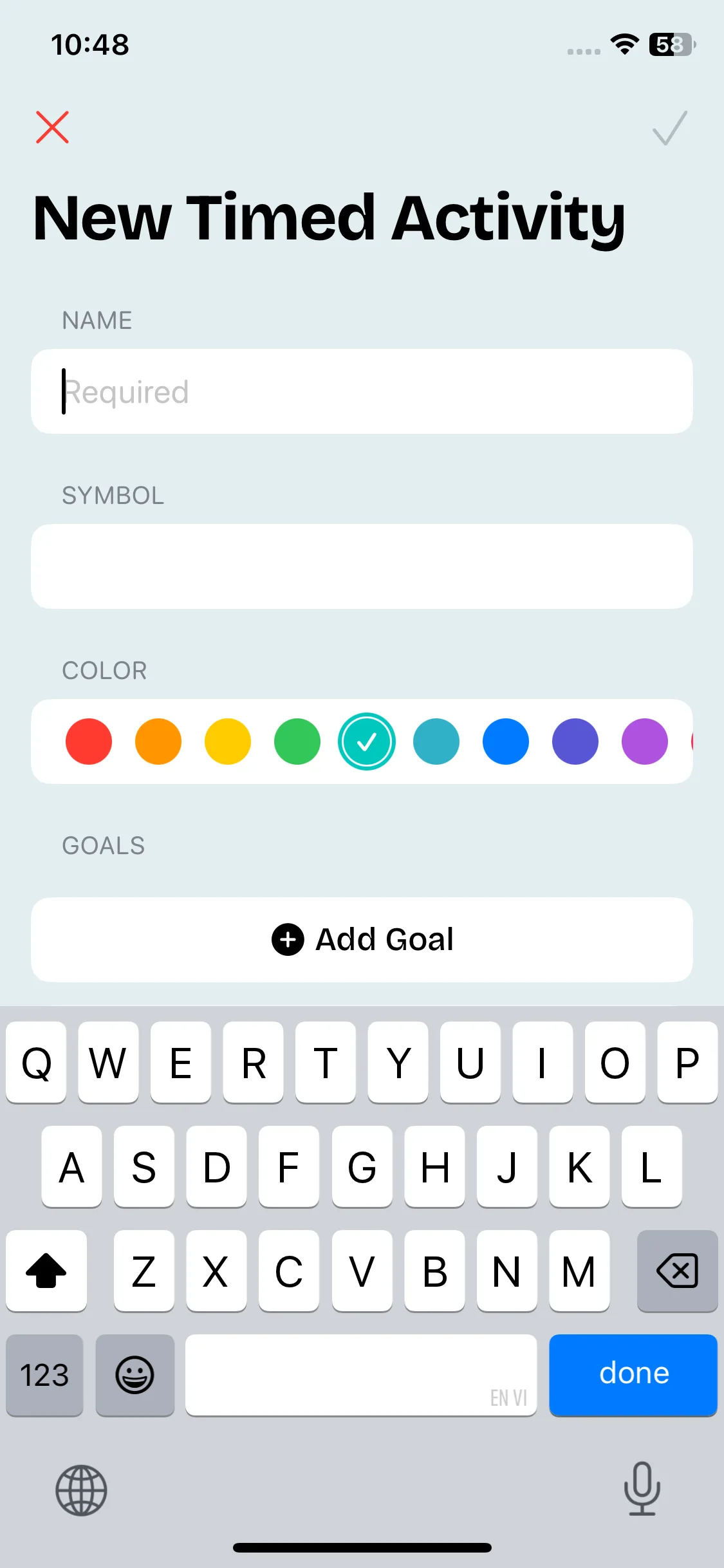724x1568 pixels.
Task: Open the Symbol field
Action: click(x=362, y=566)
